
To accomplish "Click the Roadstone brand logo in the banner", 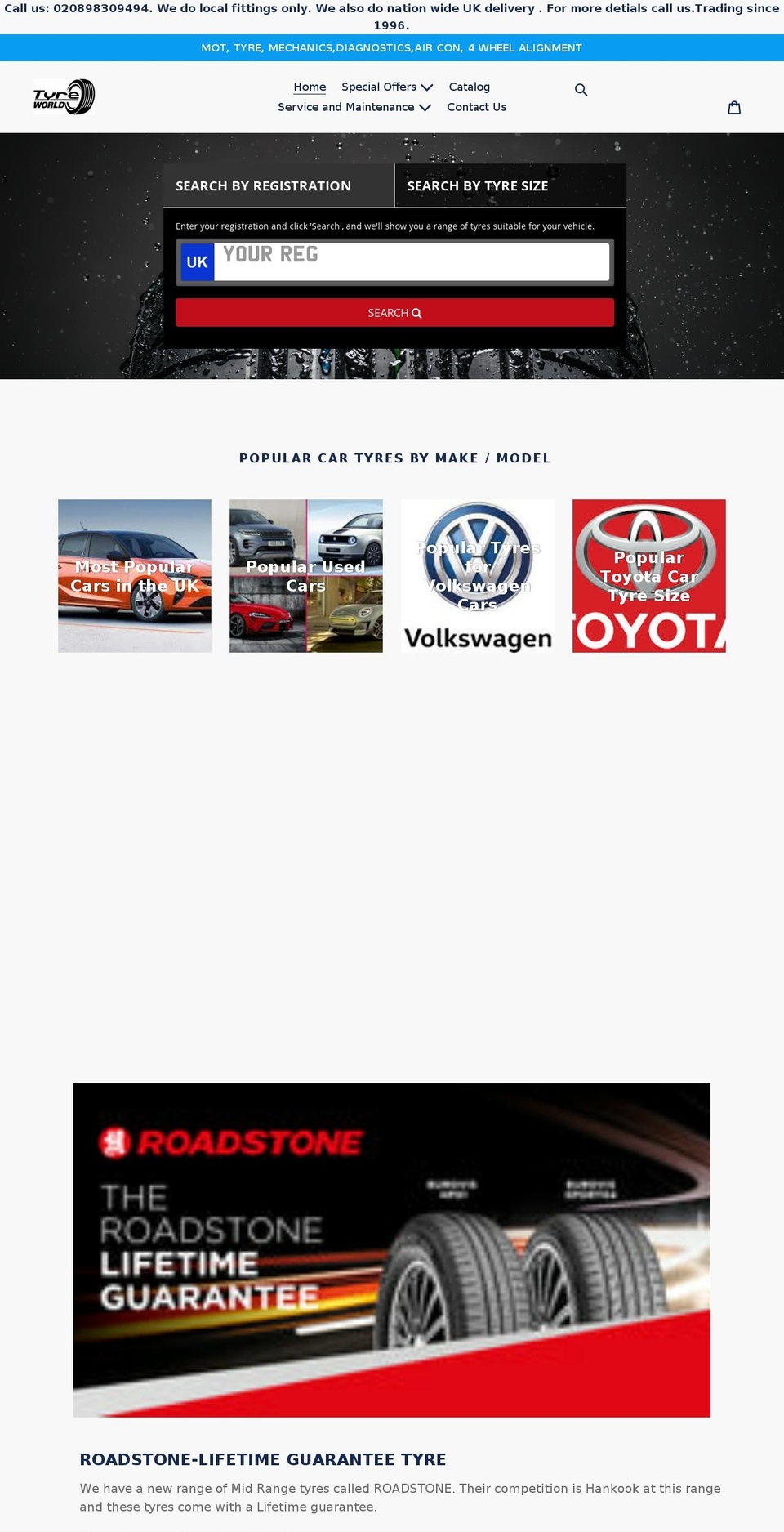I will click(231, 1142).
